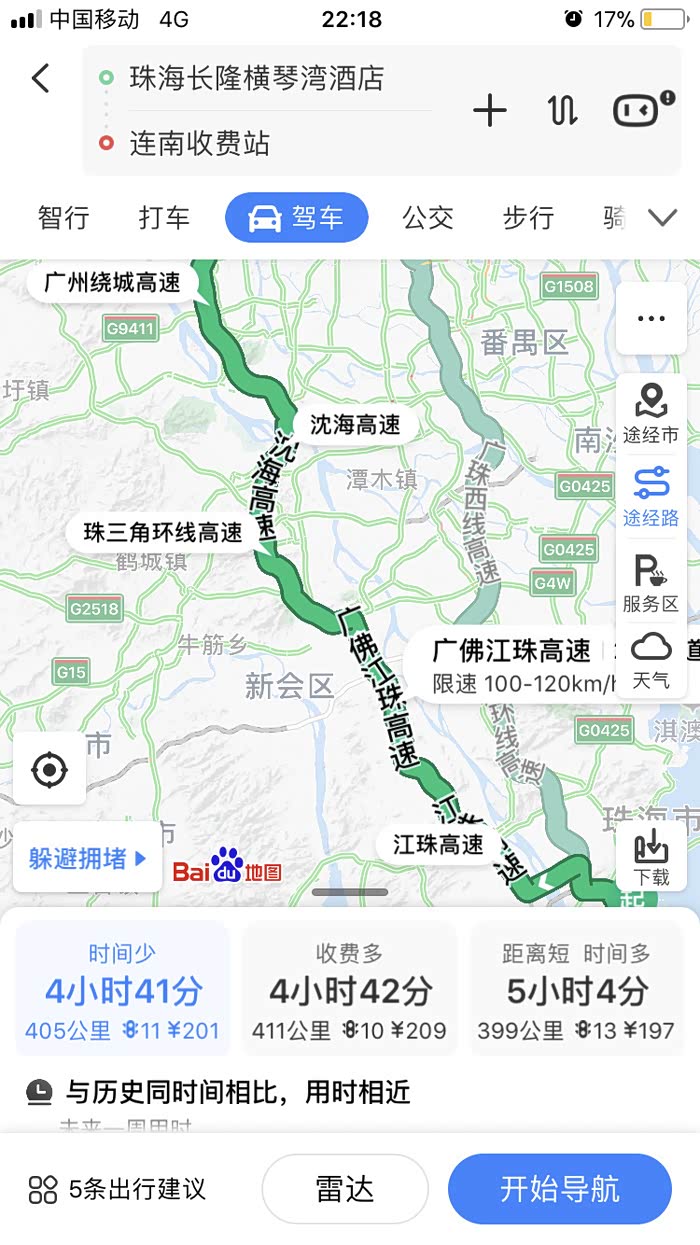Choose the 4小时42分 收费多 route
The height and width of the screenshot is (1245, 700).
pos(350,990)
